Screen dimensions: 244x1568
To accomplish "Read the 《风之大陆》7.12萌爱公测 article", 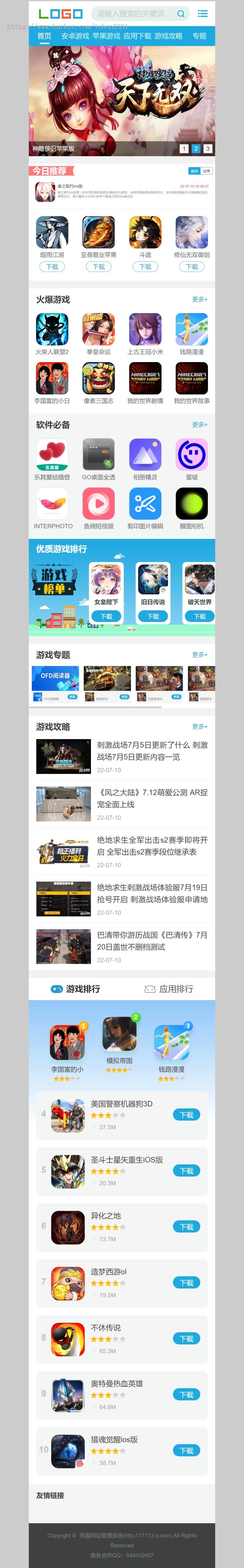I will pos(152,798).
